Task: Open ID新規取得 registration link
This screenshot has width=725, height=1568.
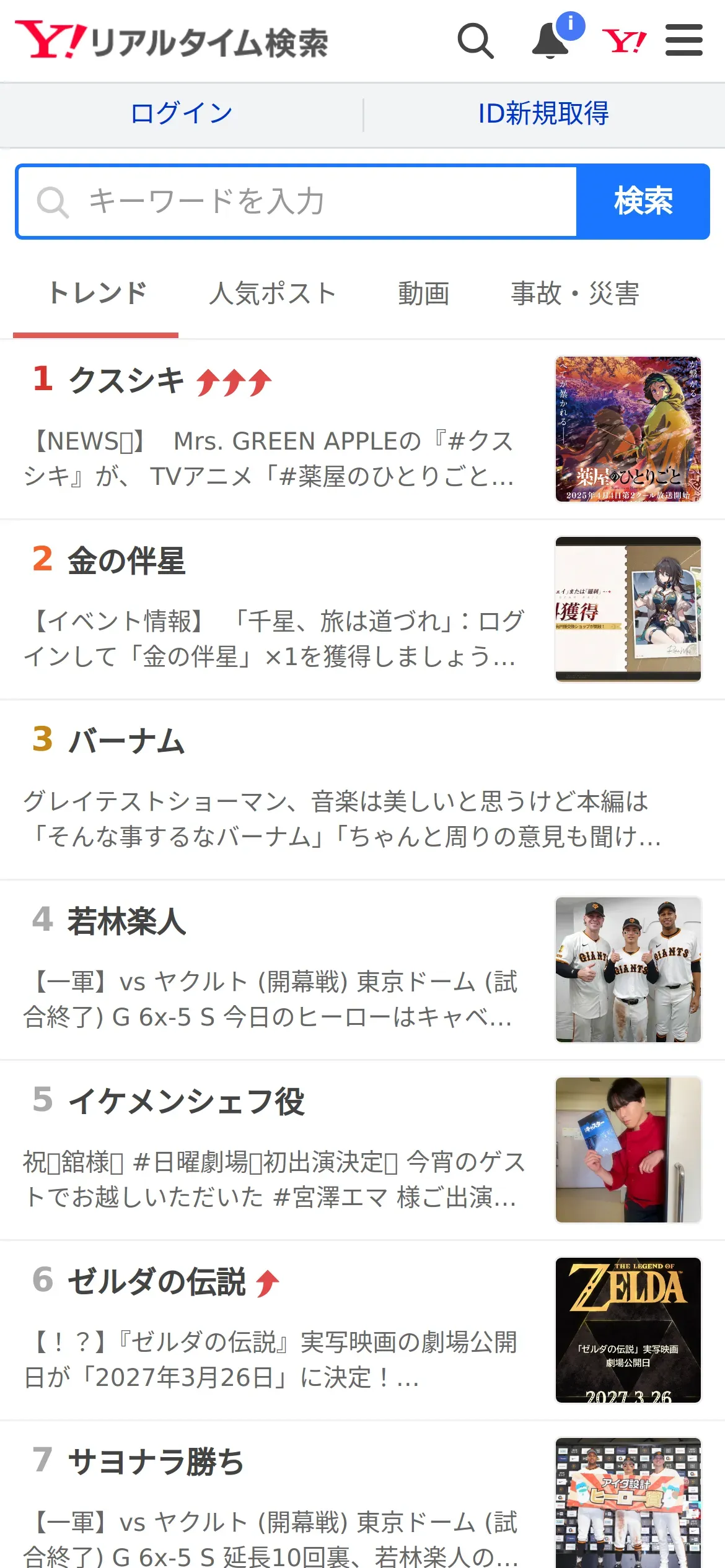Action: point(543,114)
